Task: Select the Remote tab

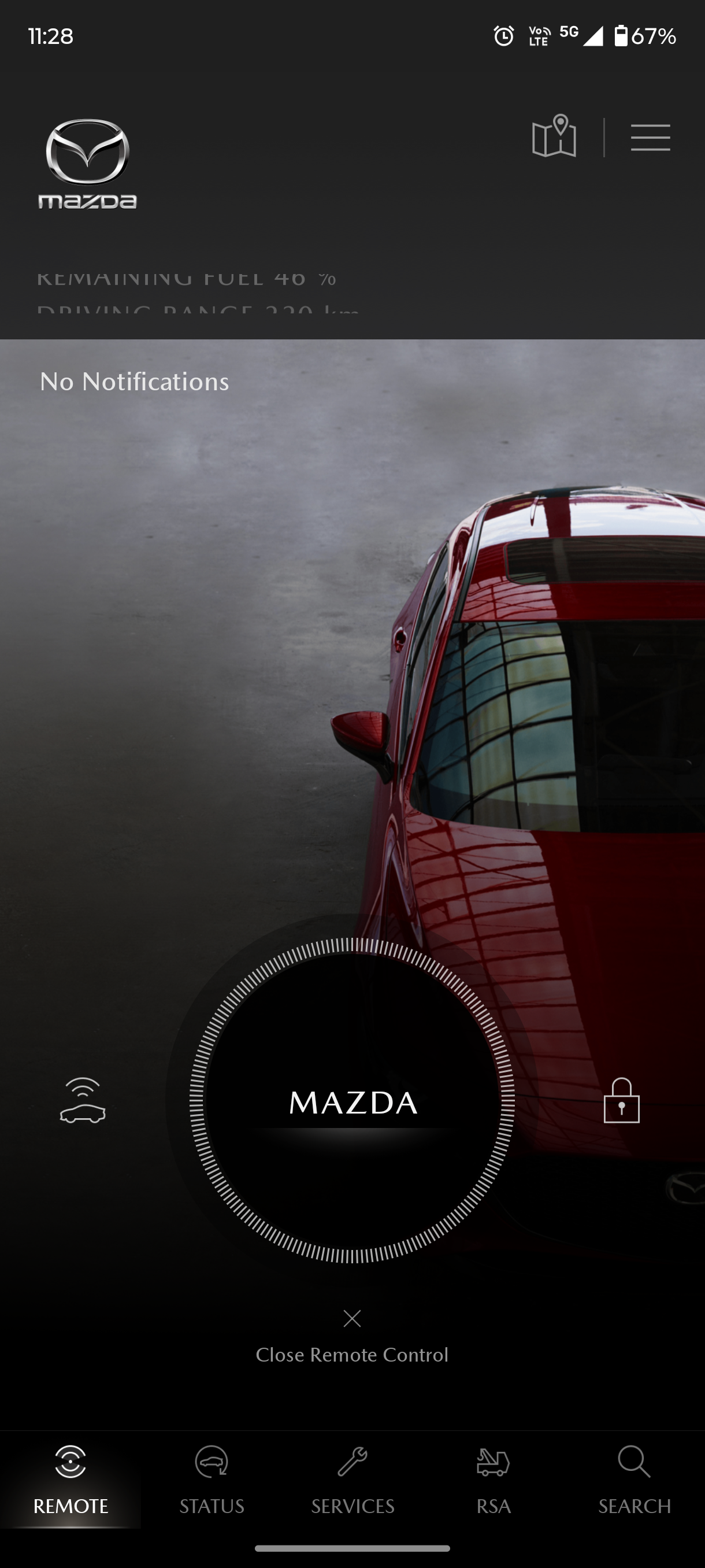Action: (x=70, y=1480)
